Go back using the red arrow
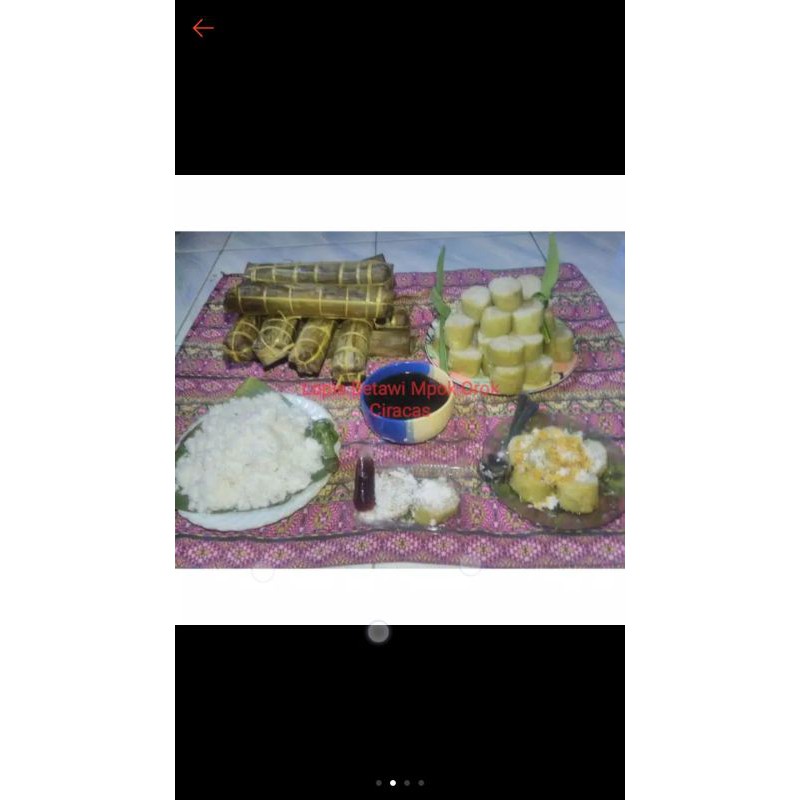This screenshot has width=800, height=800. (203, 28)
